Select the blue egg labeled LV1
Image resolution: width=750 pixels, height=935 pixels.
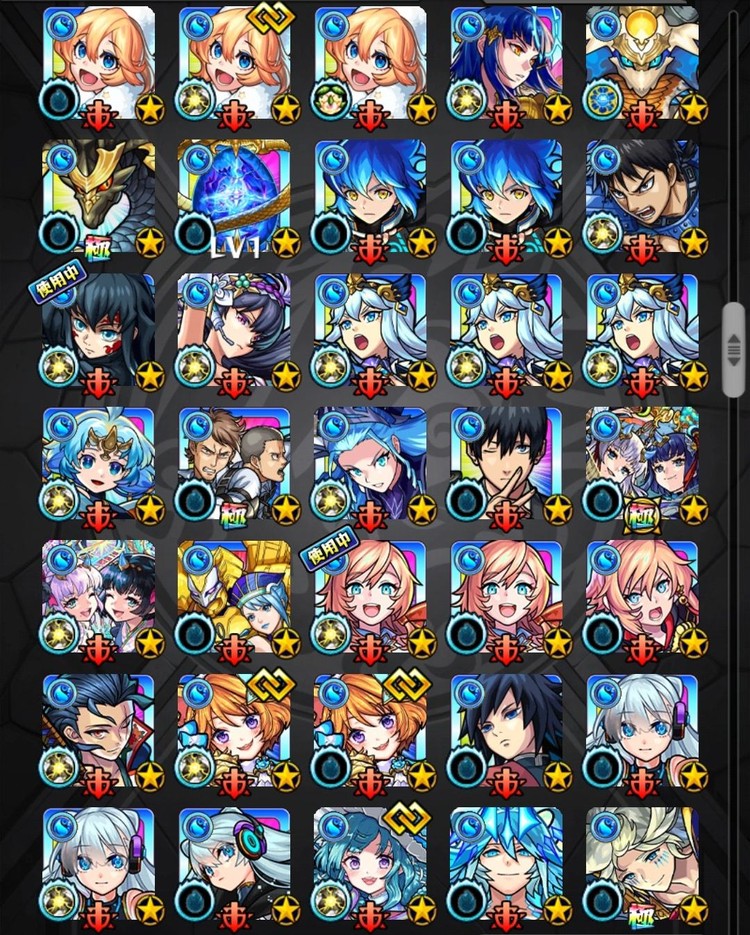(x=234, y=196)
